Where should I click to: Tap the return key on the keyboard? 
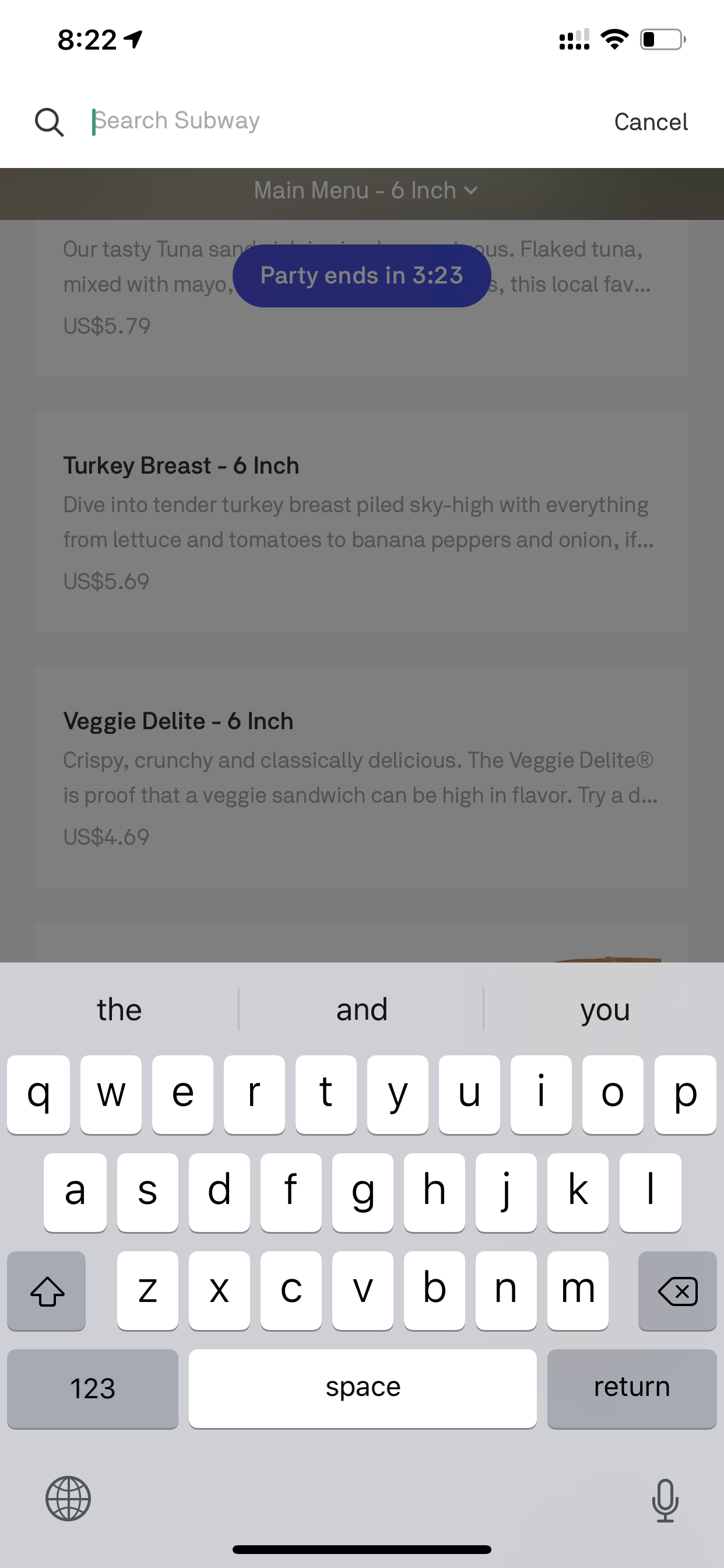click(631, 1388)
